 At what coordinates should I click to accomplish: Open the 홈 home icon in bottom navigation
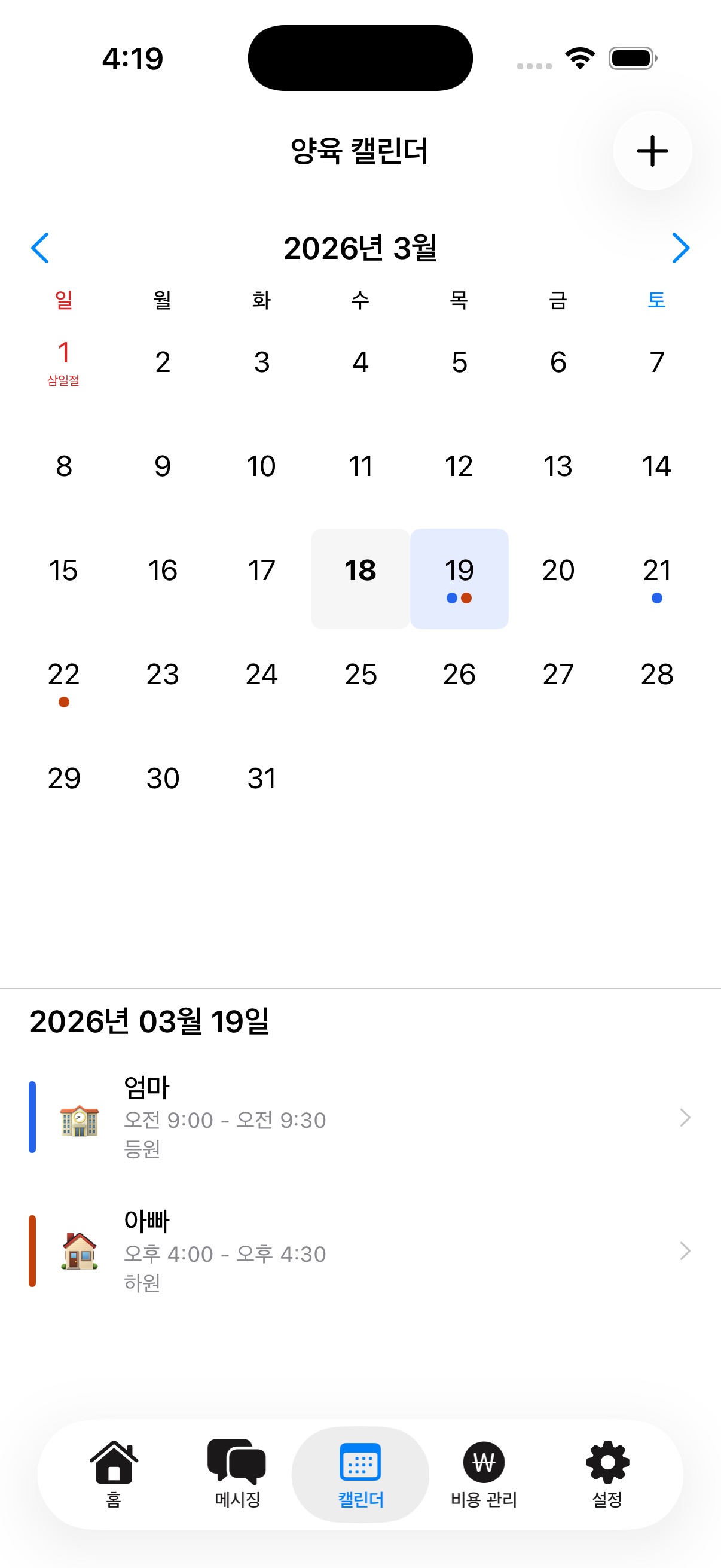[x=114, y=1459]
